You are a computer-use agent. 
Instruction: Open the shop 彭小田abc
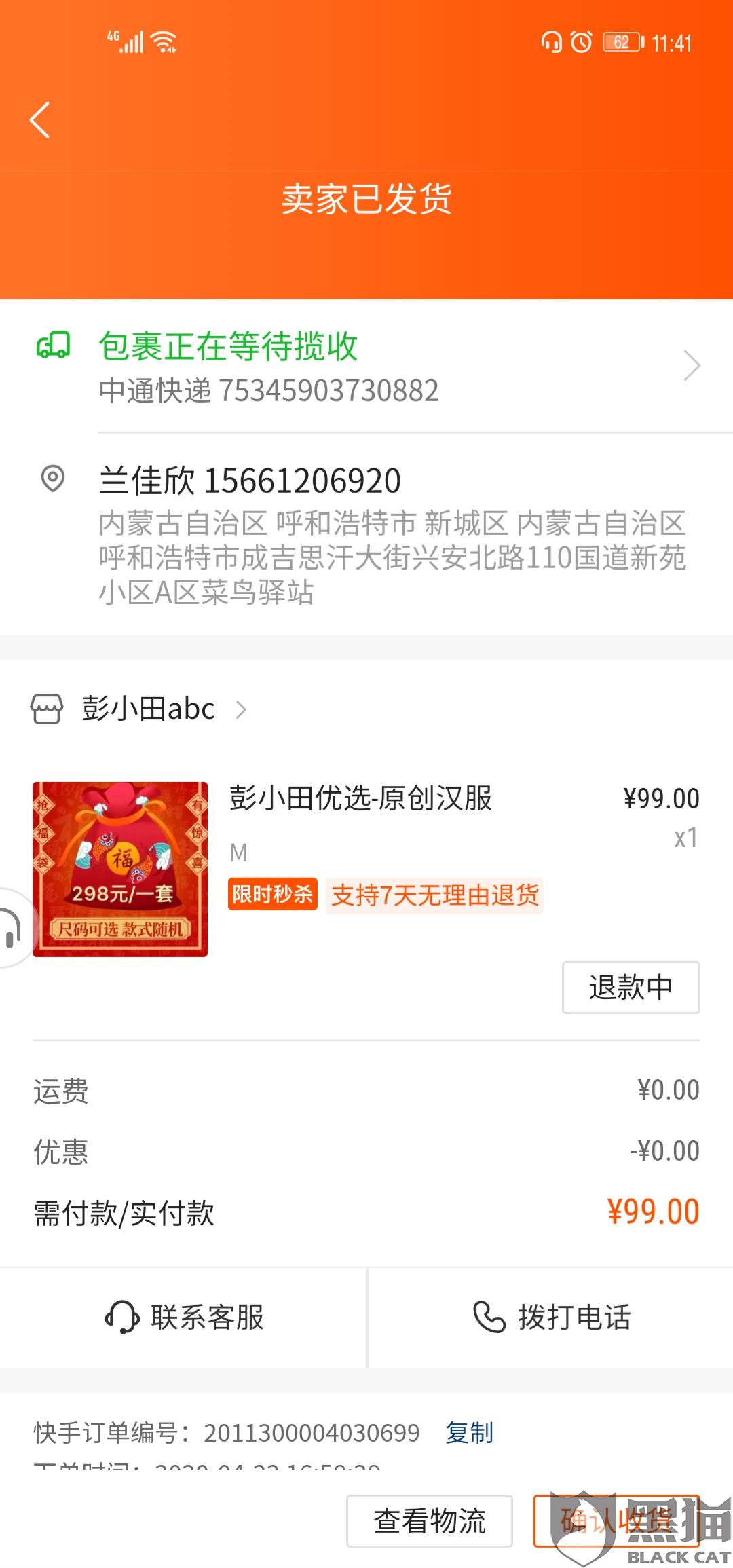140,709
